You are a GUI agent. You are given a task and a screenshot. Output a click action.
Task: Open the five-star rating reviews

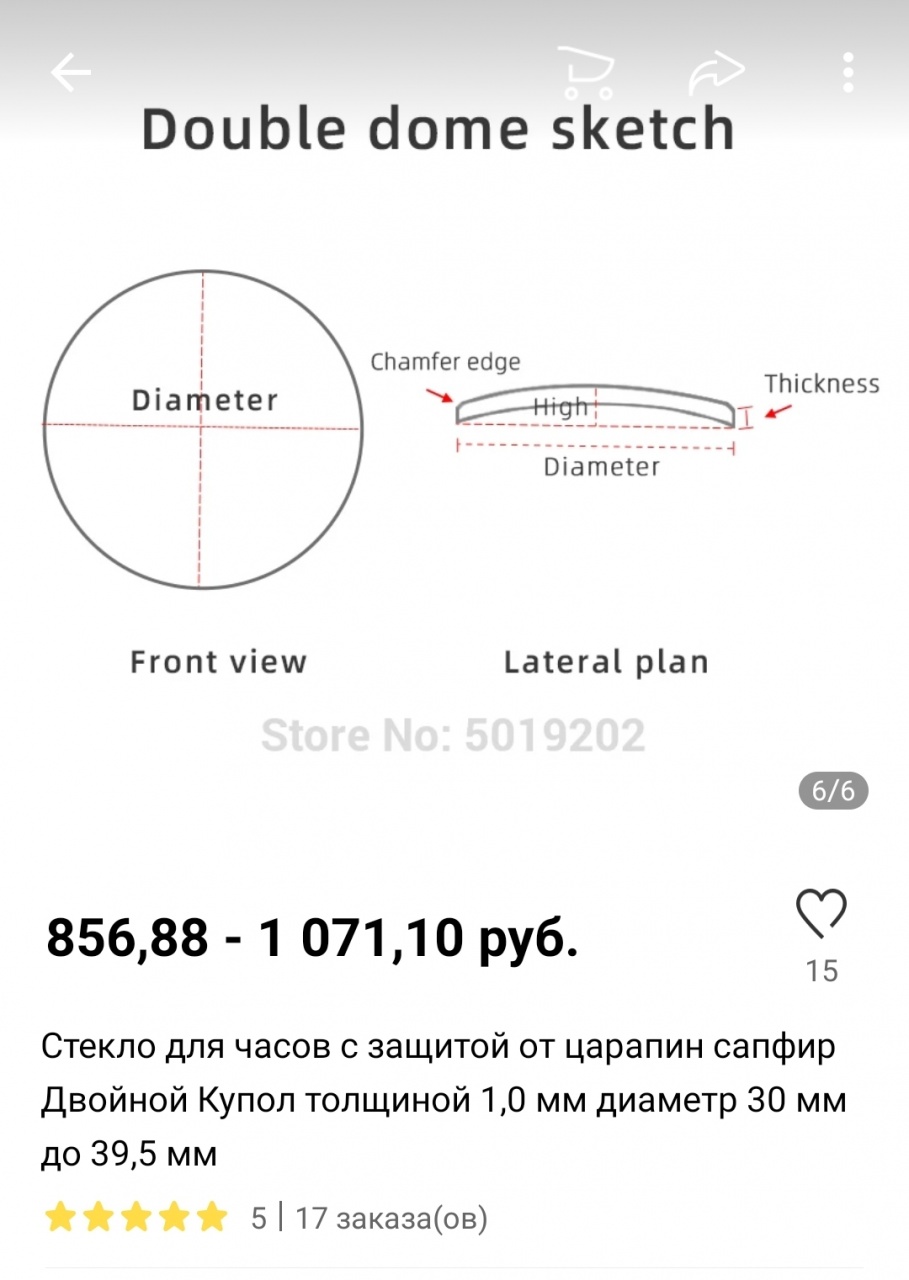point(137,1218)
